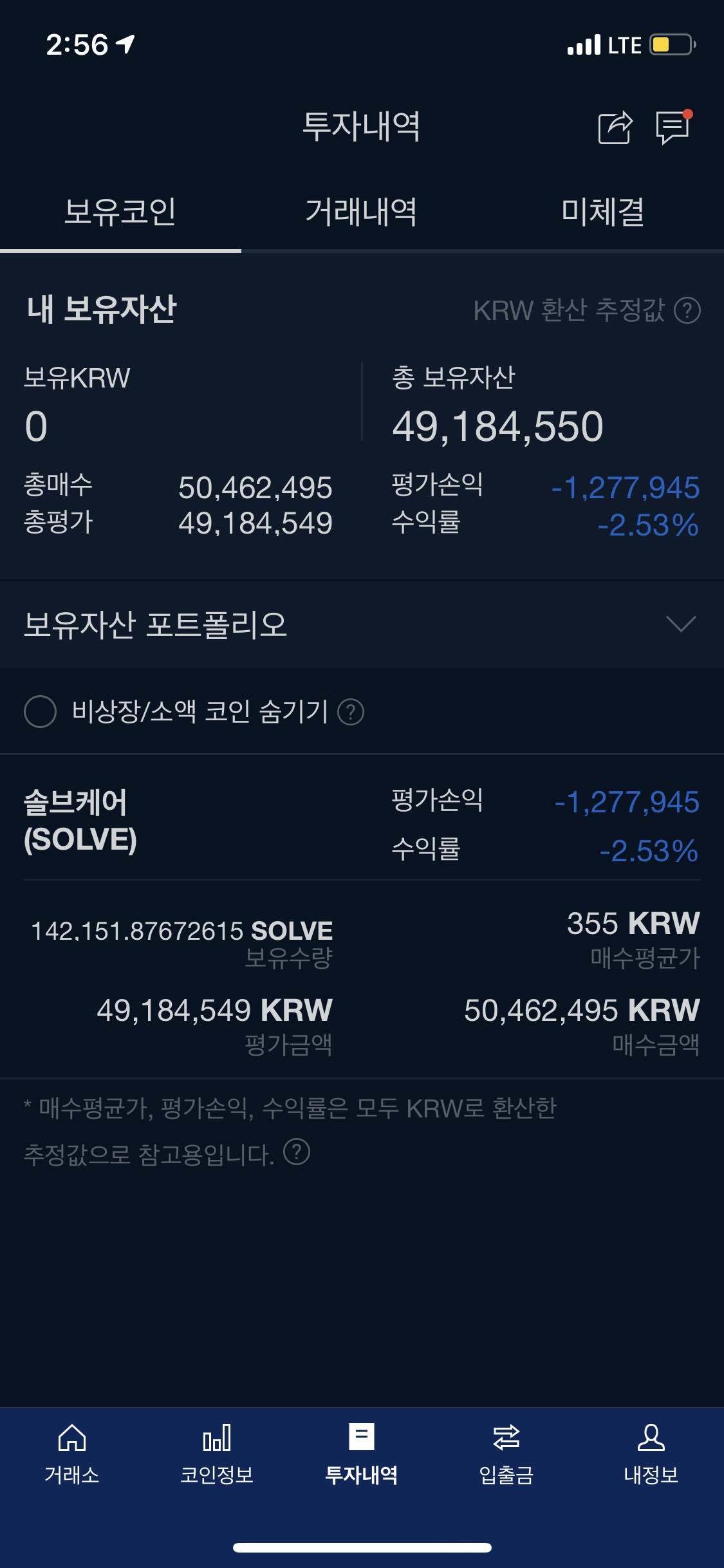
Task: Expand the 보유자산 포트폴리오 section
Action: (681, 624)
